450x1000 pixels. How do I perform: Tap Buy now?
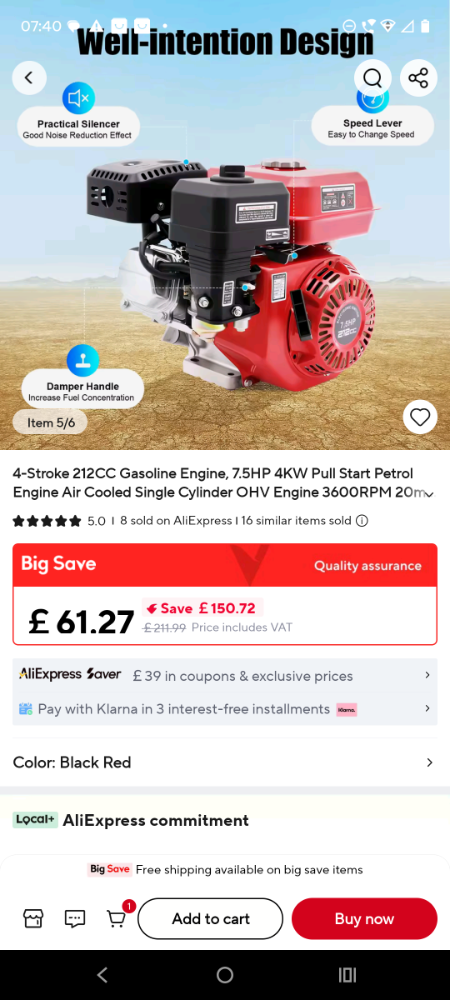365,918
